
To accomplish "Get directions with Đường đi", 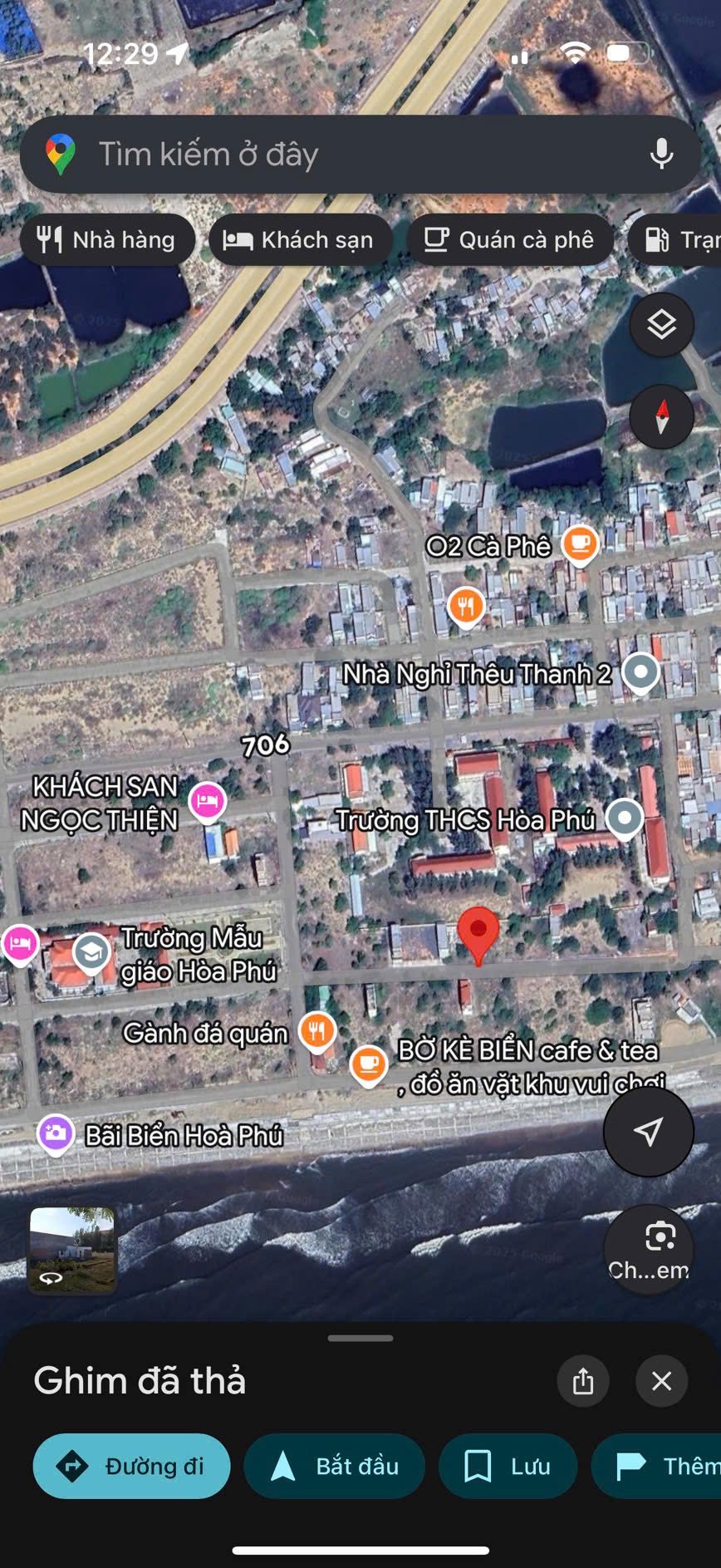I will click(131, 1466).
